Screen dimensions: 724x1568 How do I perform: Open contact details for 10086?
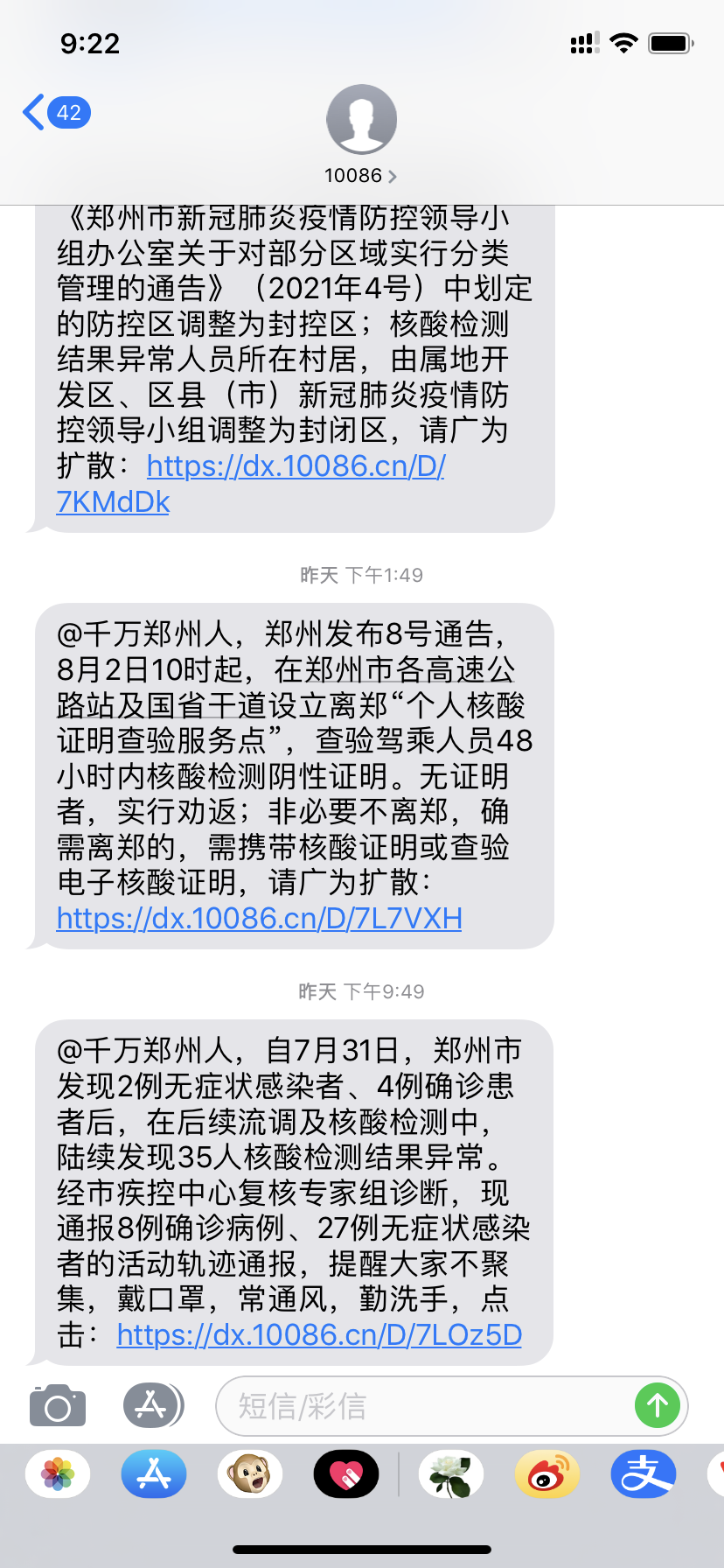click(361, 136)
